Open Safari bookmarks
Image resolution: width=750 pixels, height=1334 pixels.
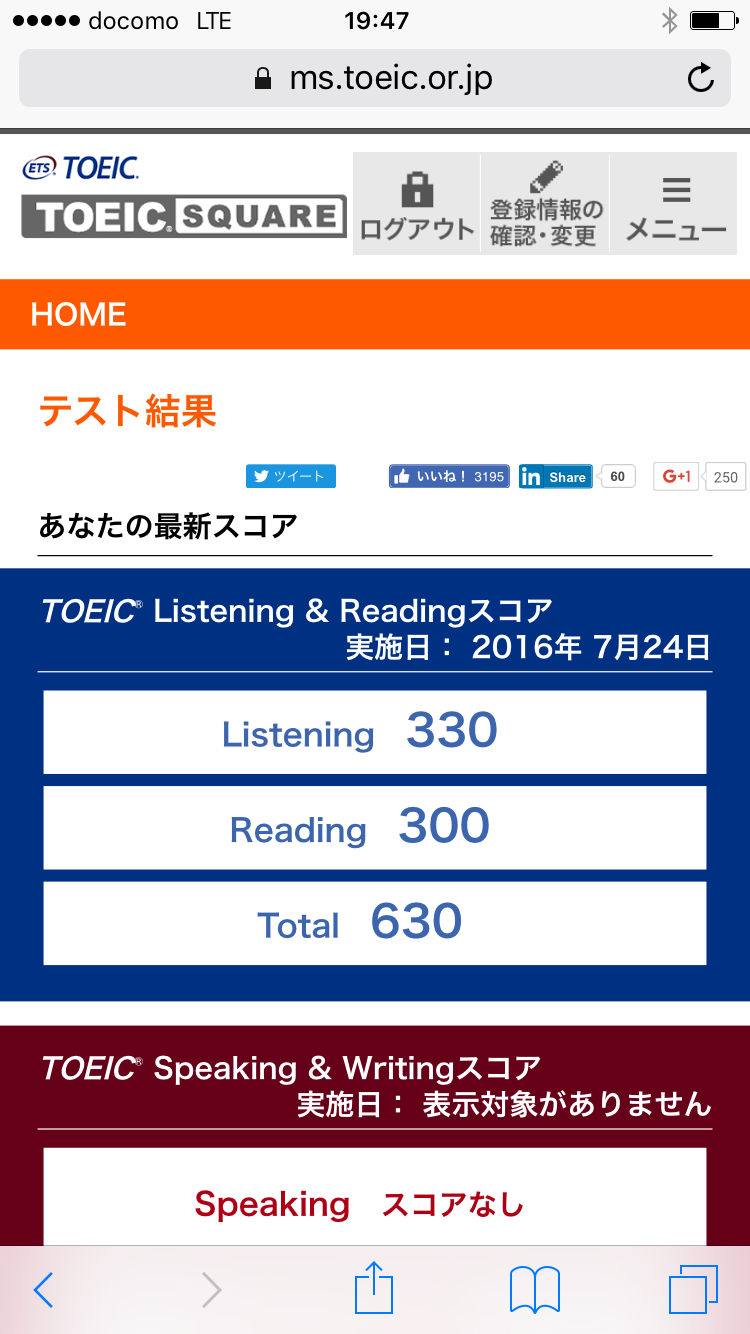point(534,1290)
